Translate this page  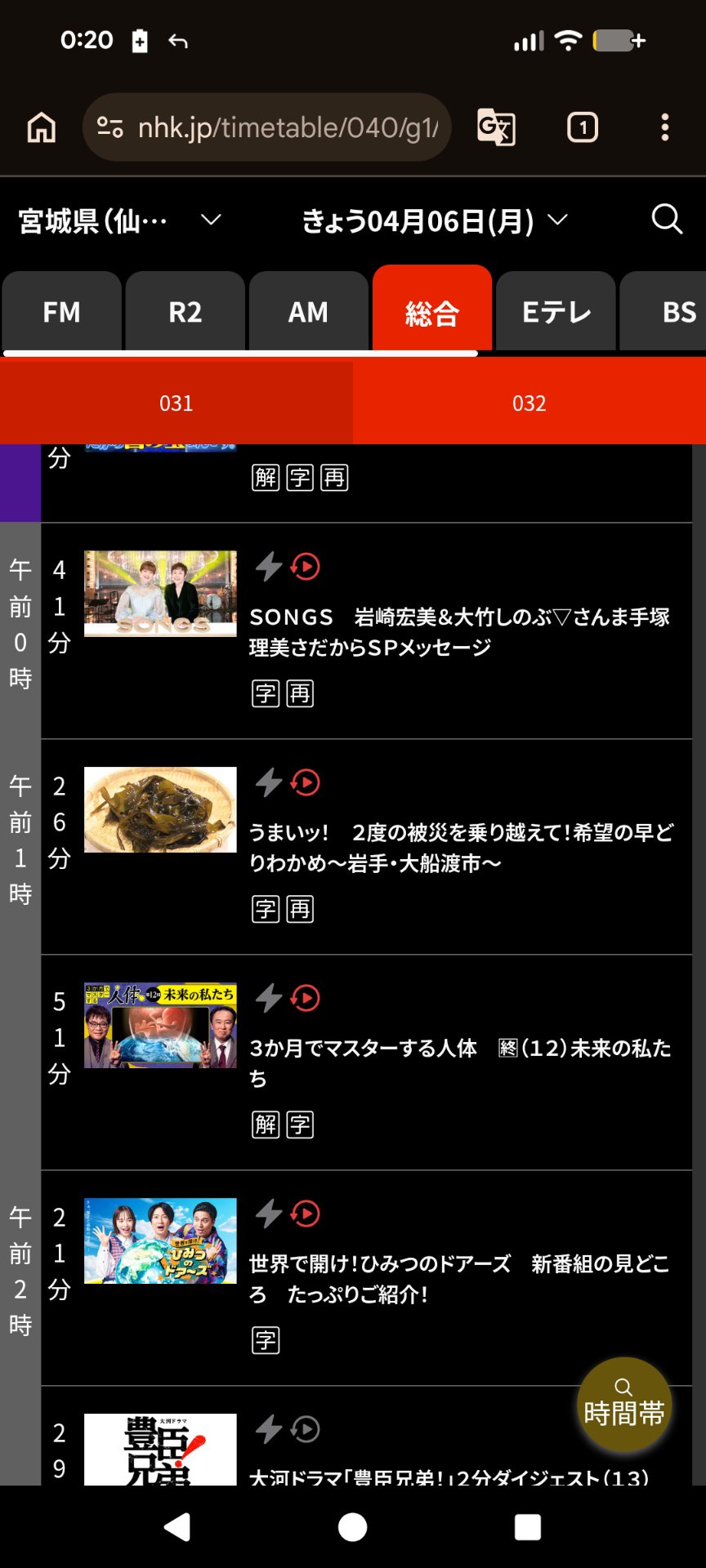coord(496,127)
